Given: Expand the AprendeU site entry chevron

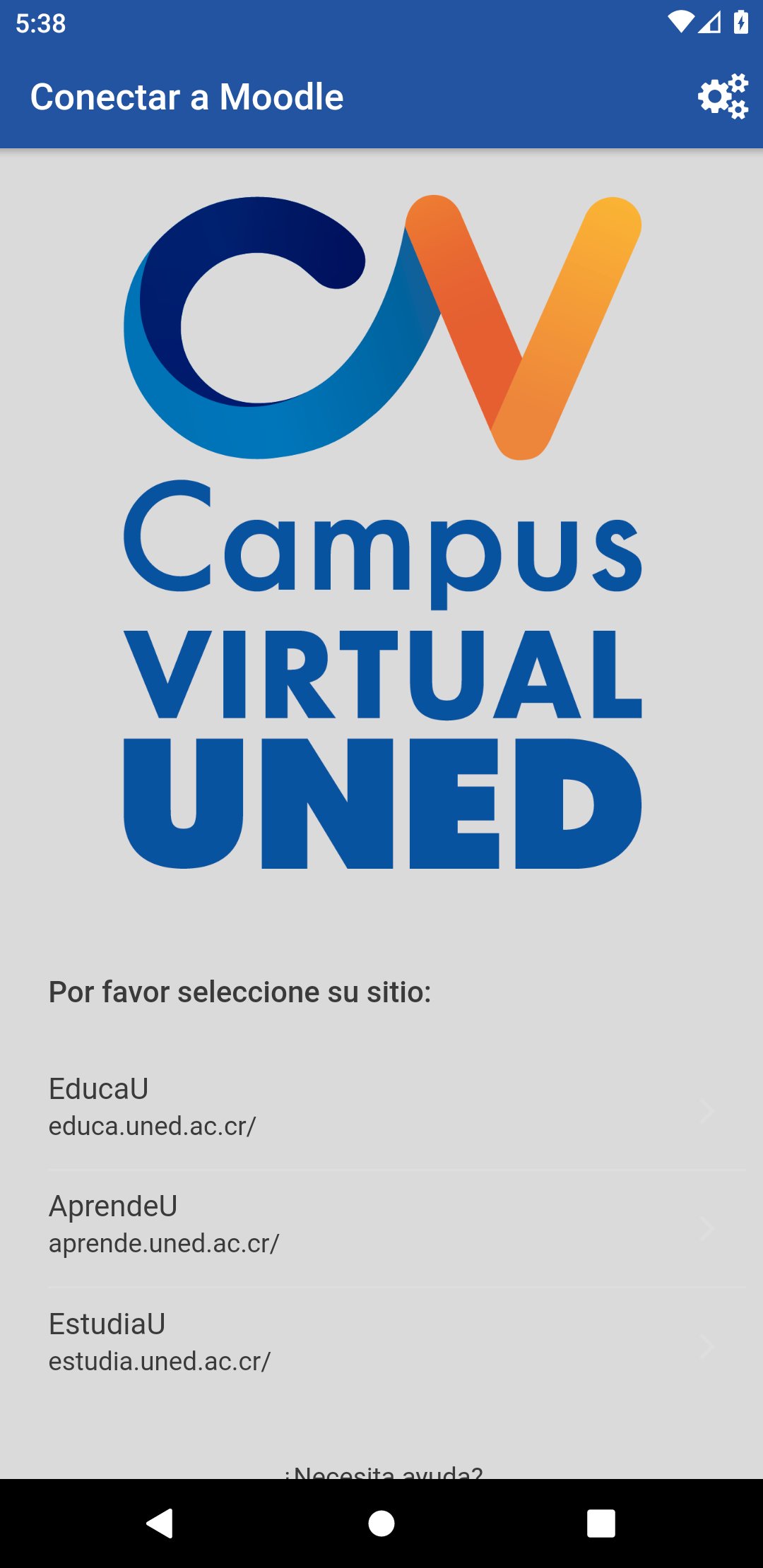Looking at the screenshot, I should (x=706, y=1229).
